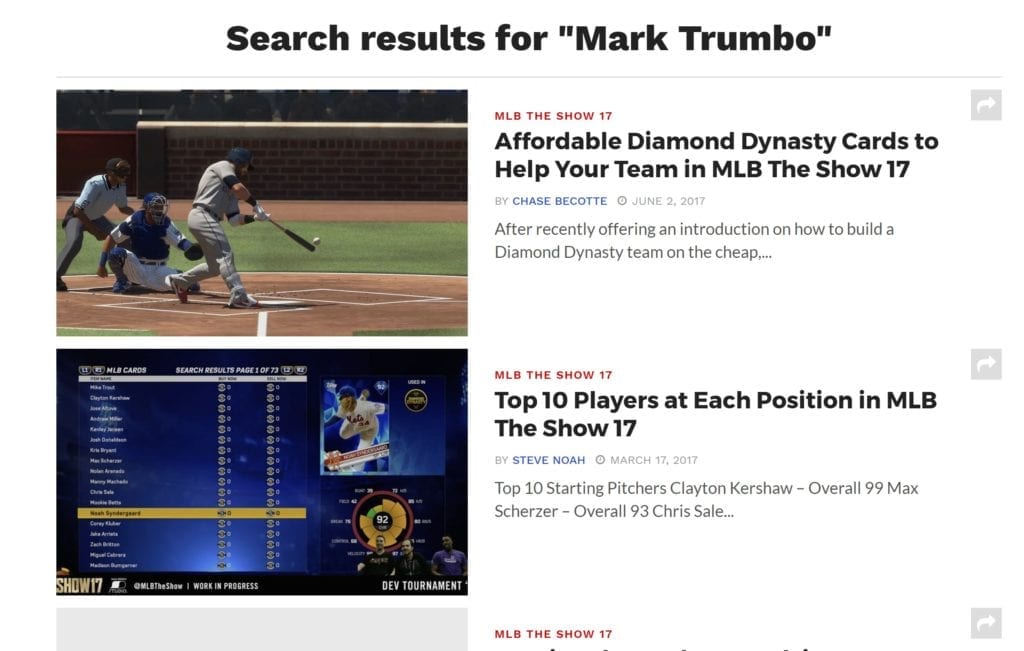The width and height of the screenshot is (1024, 651).
Task: Share the Affordable Diamond Dynasty Cards article
Action: 985,105
